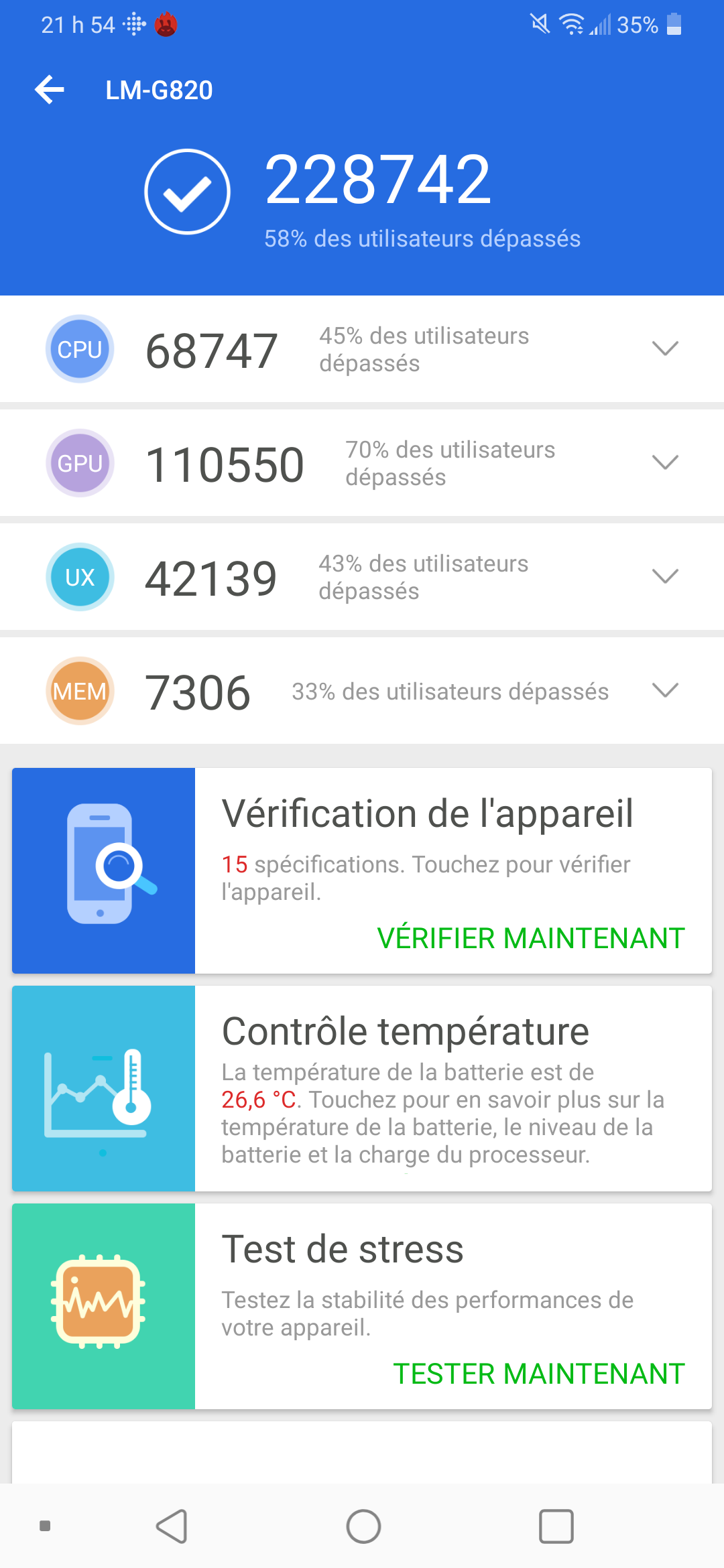Image resolution: width=724 pixels, height=1568 pixels.
Task: Expand the CPU score details
Action: [x=665, y=348]
